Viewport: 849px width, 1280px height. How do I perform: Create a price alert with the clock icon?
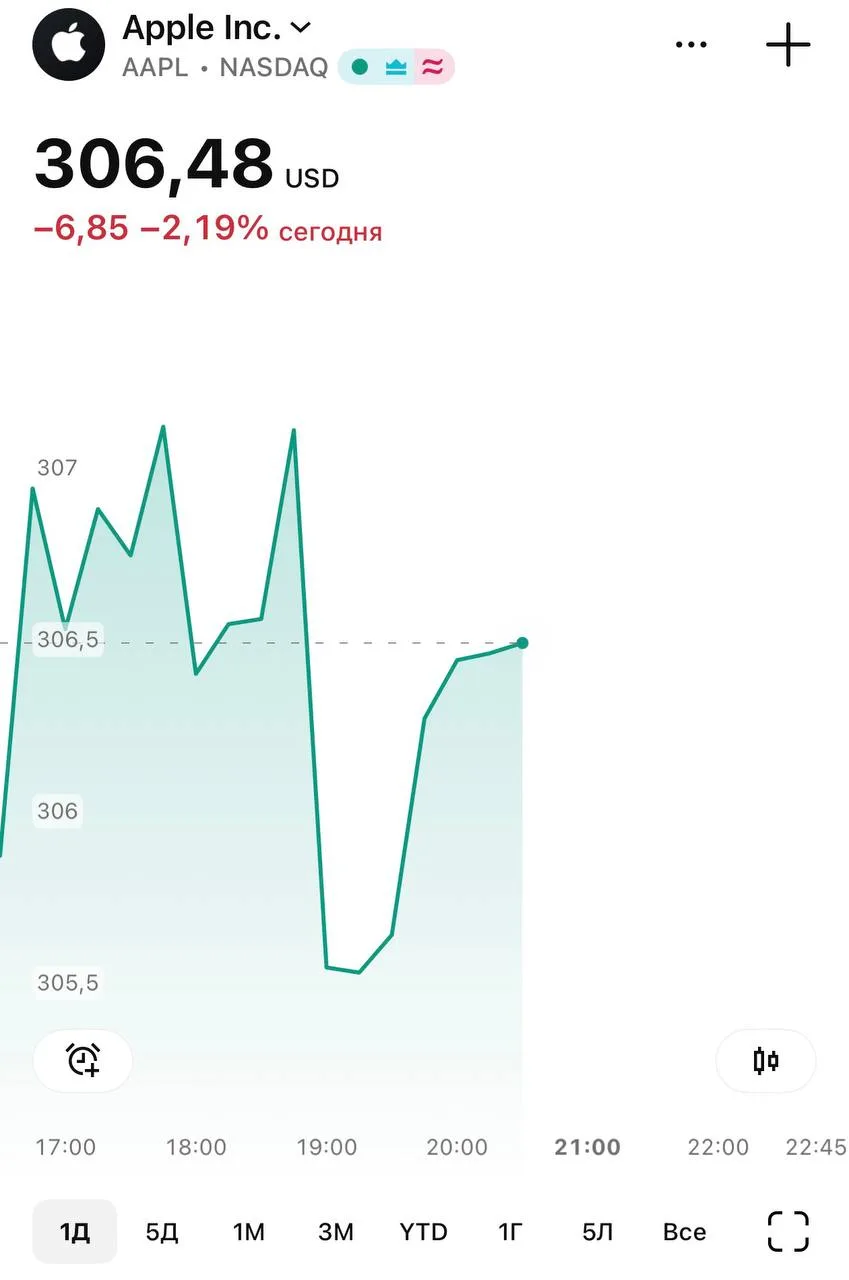coord(83,1060)
